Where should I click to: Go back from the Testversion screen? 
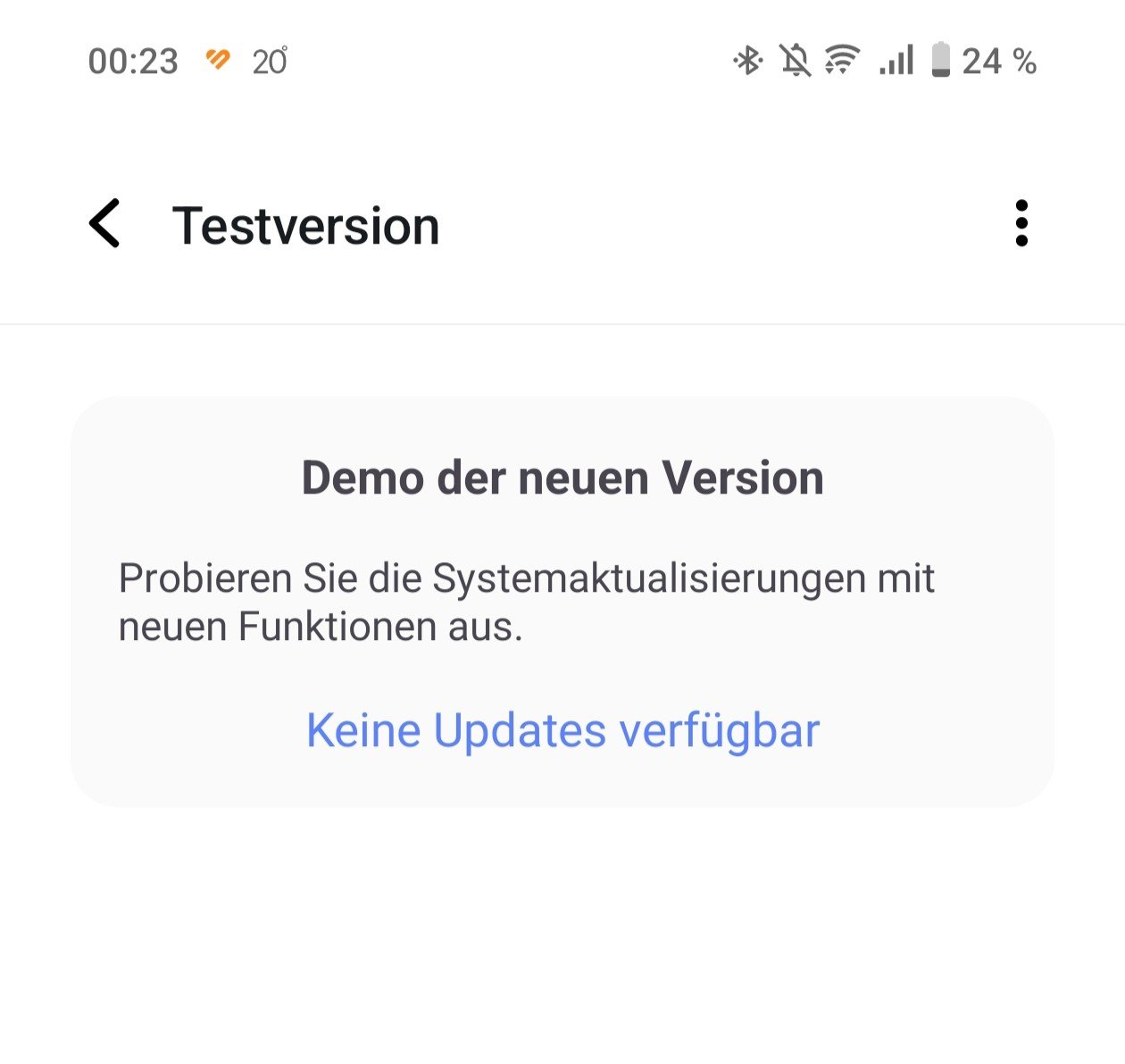pos(105,223)
